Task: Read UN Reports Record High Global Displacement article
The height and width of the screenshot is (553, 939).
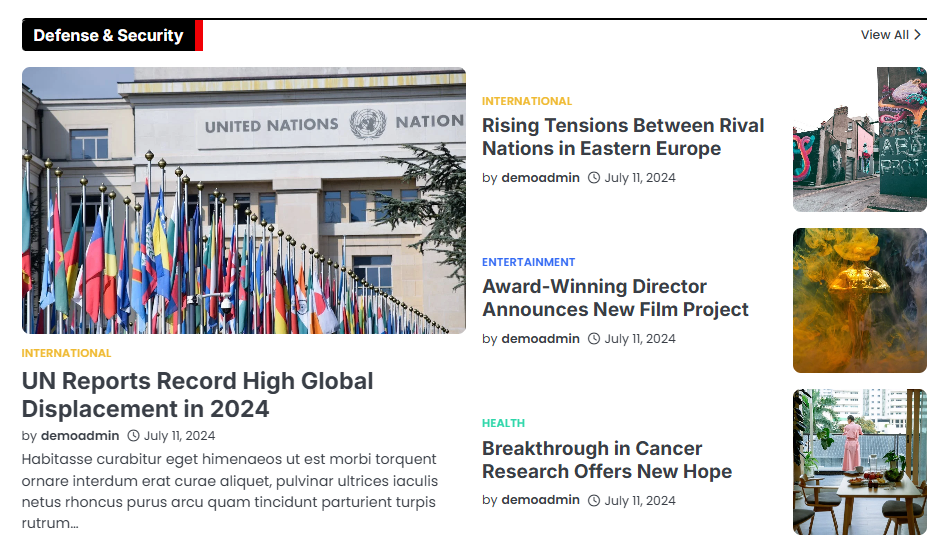Action: [197, 395]
